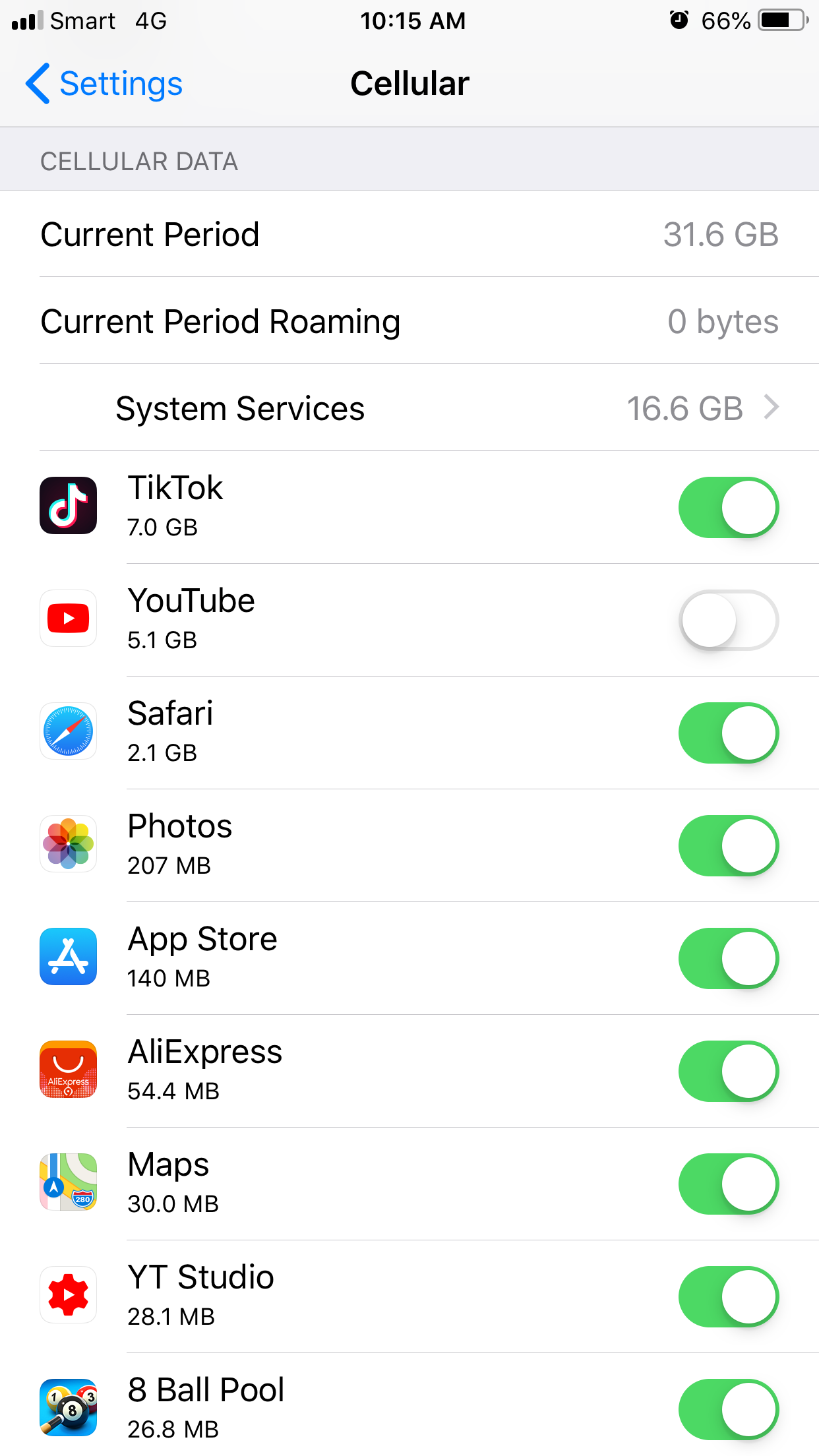Switch off App Store cellular data
The height and width of the screenshot is (1456, 819).
point(729,958)
